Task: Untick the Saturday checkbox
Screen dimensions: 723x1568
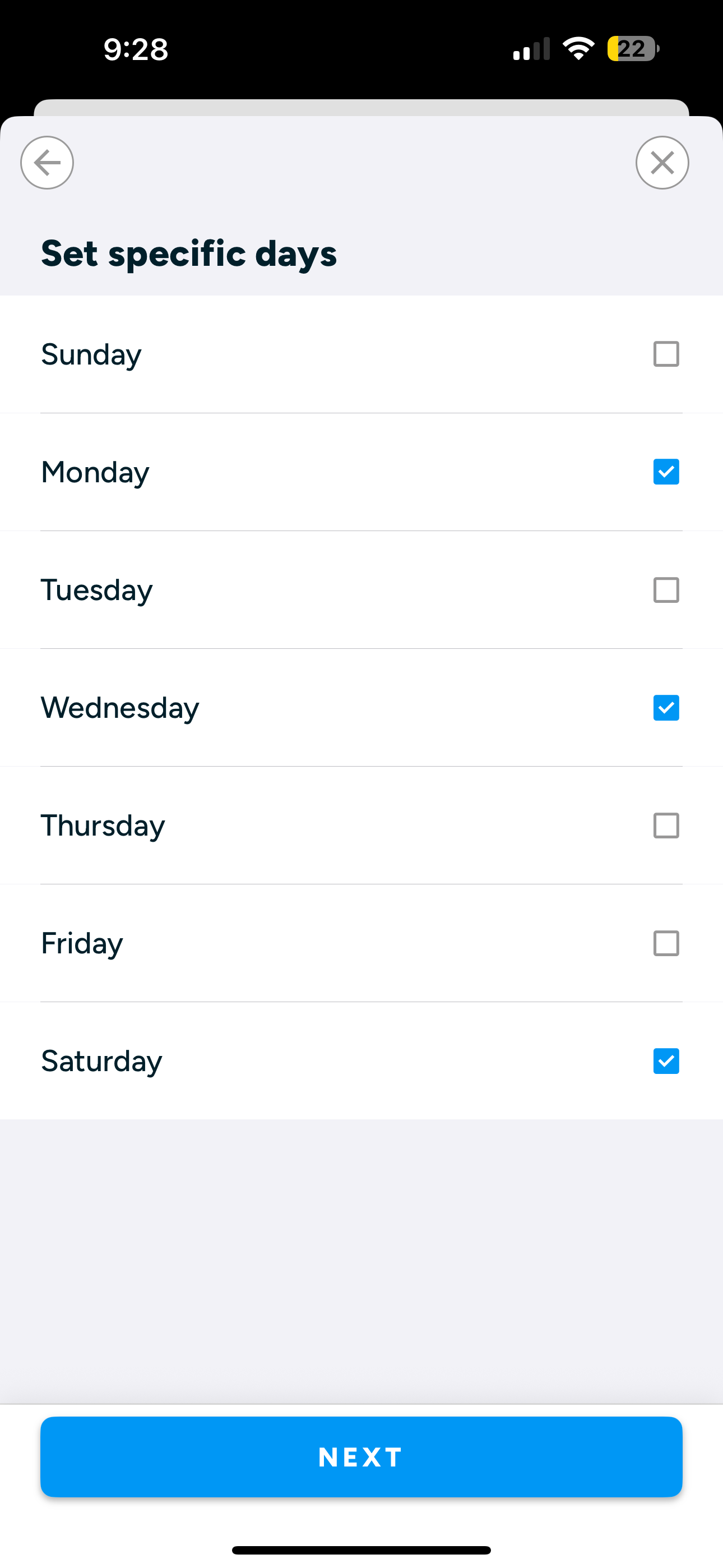Action: click(x=666, y=1061)
